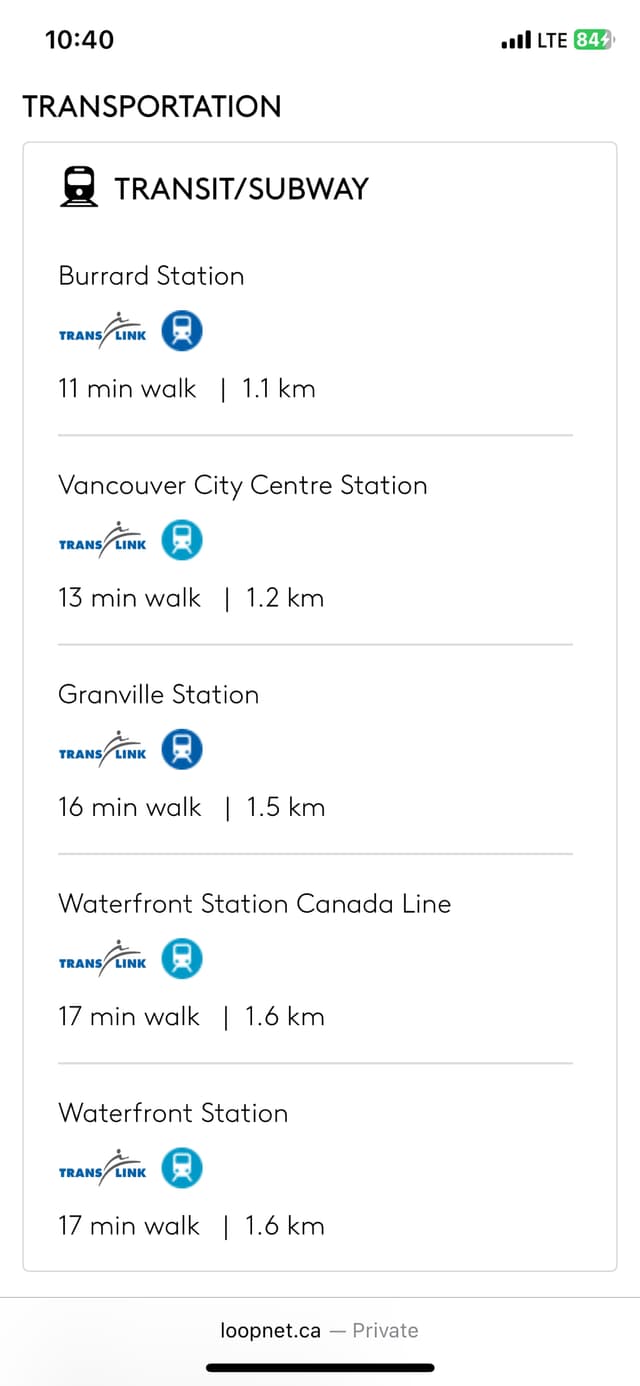Tap the loopnet.ca address bar
Viewport: 640px width, 1386px height.
pos(319,1330)
